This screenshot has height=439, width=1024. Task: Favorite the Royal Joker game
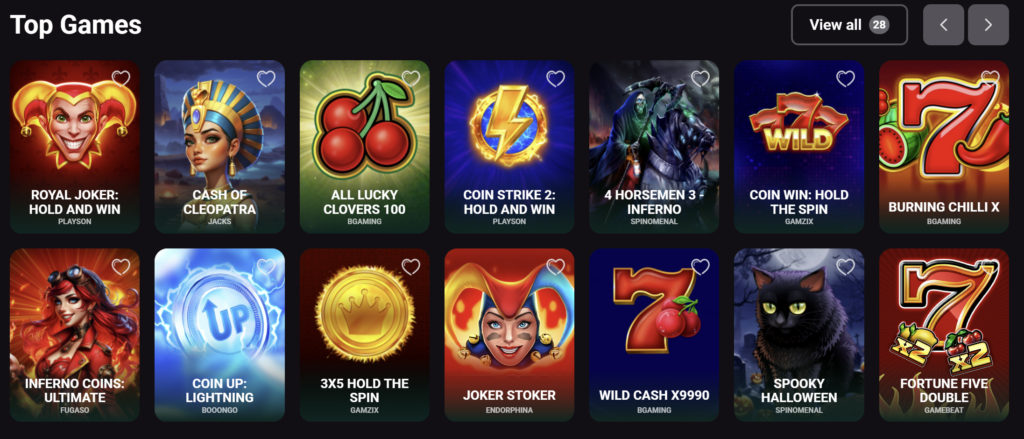tap(121, 78)
